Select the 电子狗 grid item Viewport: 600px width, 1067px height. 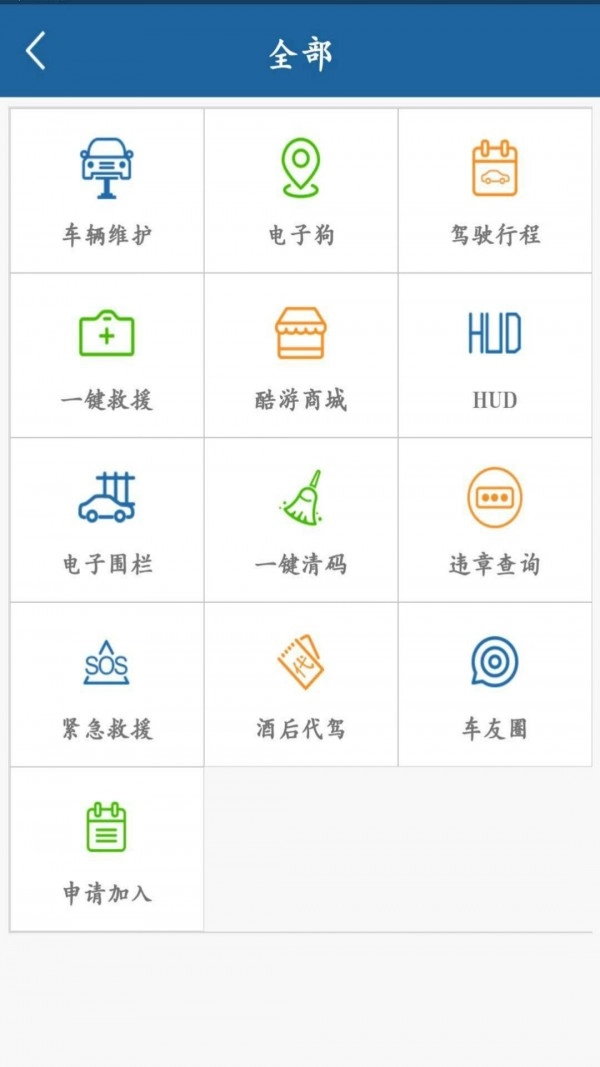point(301,190)
